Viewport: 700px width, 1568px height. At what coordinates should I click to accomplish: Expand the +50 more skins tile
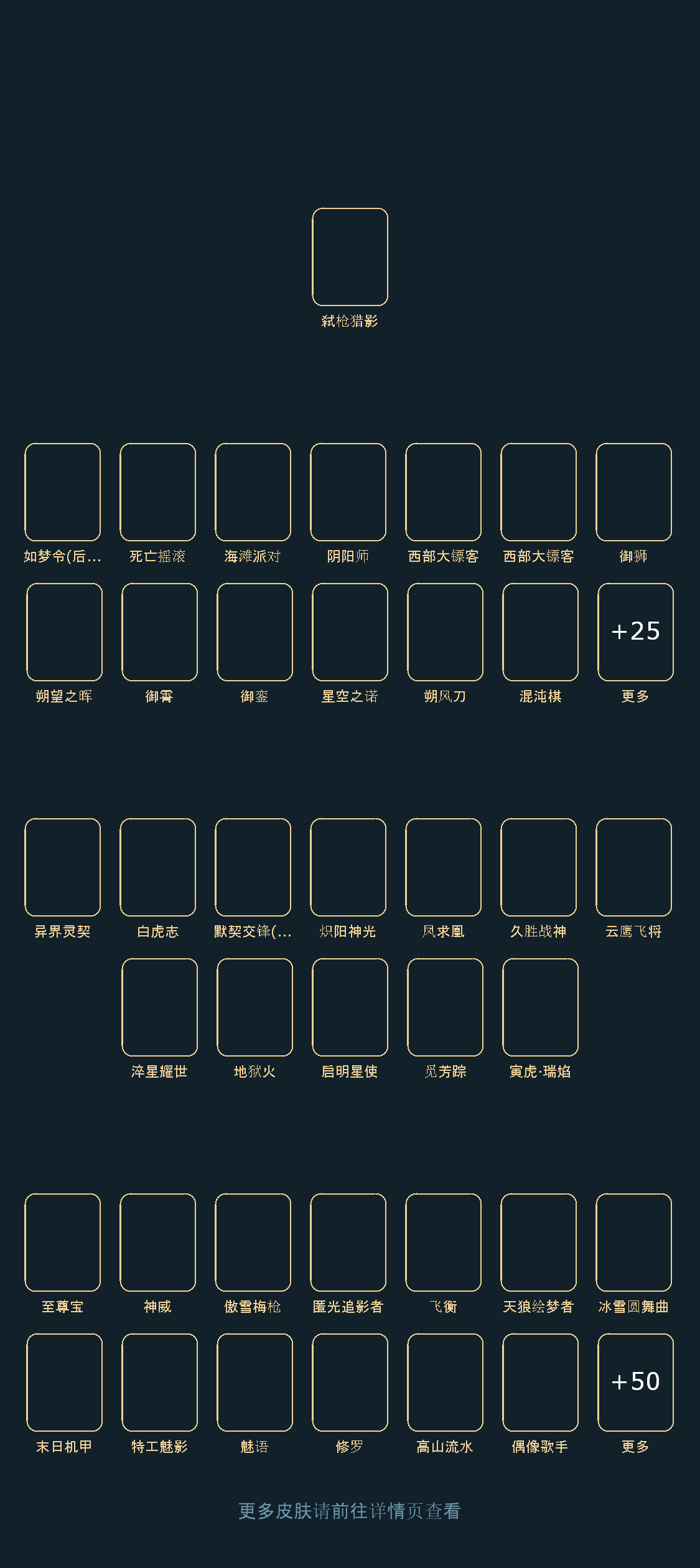coord(635,1383)
